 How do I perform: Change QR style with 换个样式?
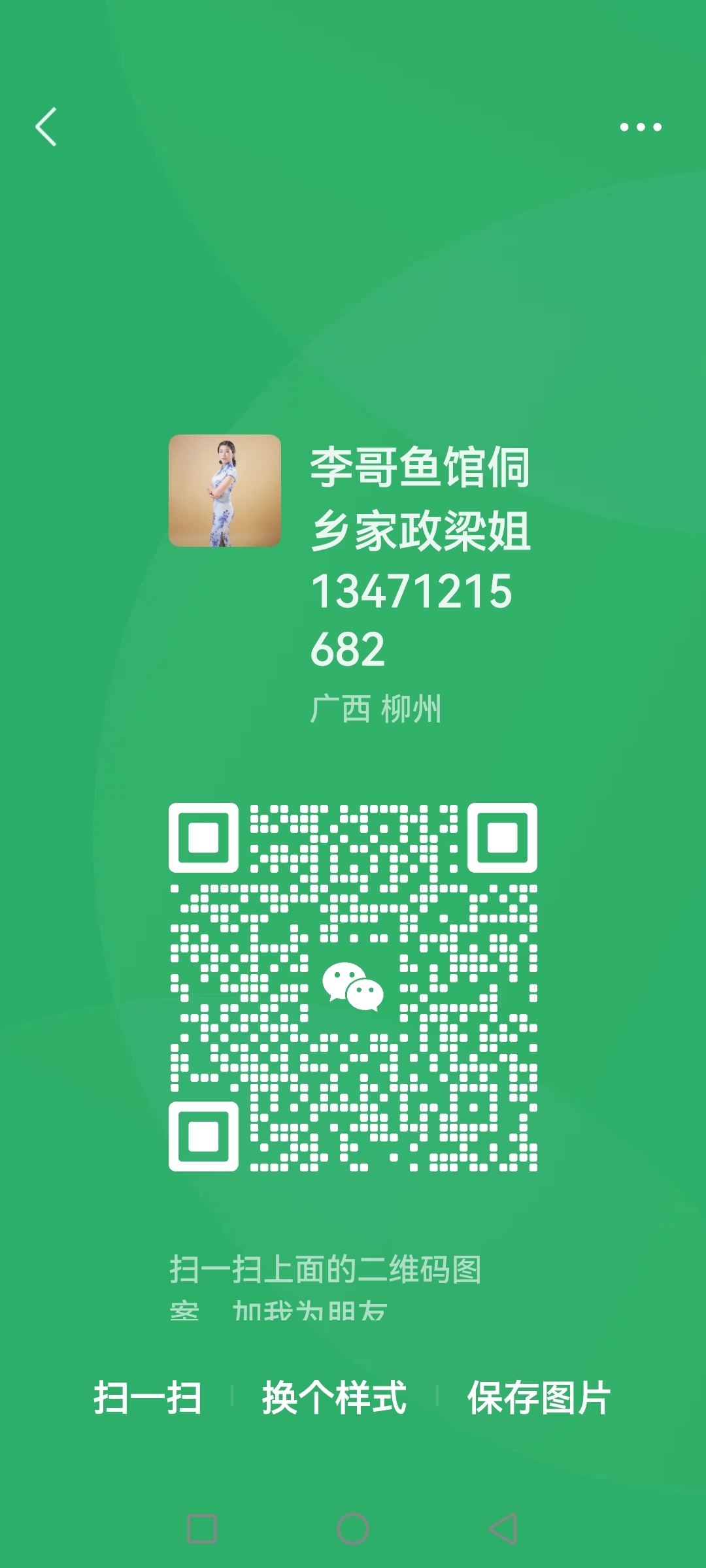[x=334, y=1397]
